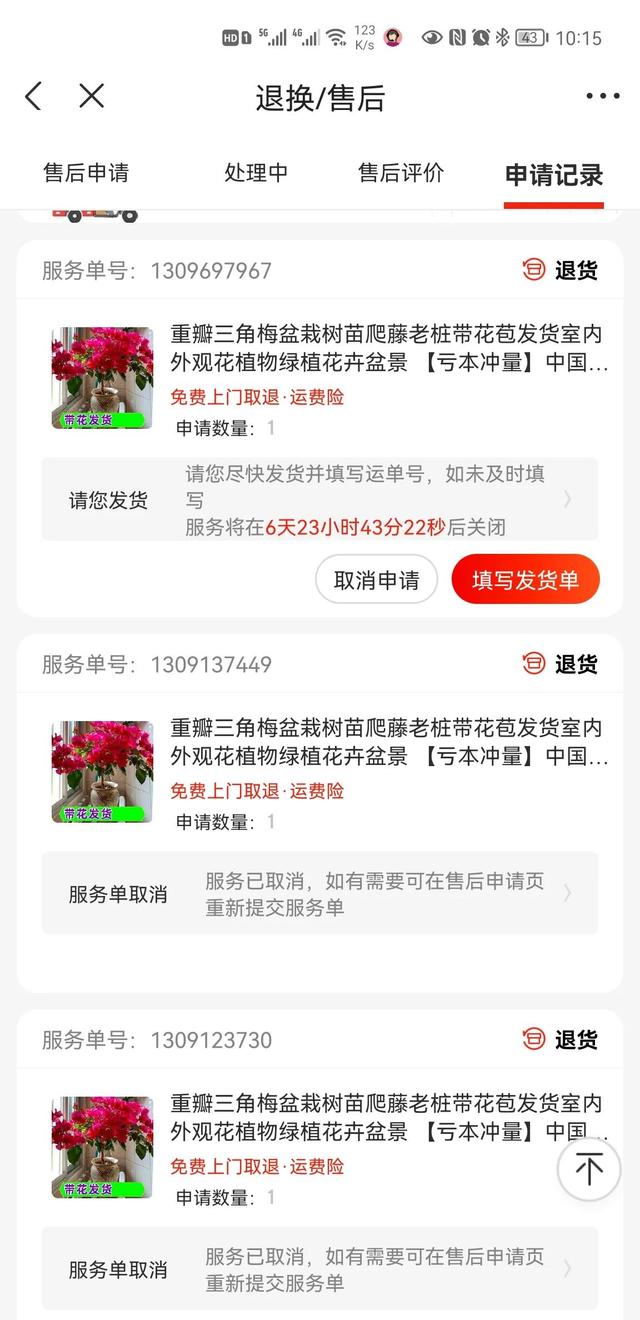Open 服务单取消 row under order 1309137449
The image size is (640, 1320).
[320, 893]
